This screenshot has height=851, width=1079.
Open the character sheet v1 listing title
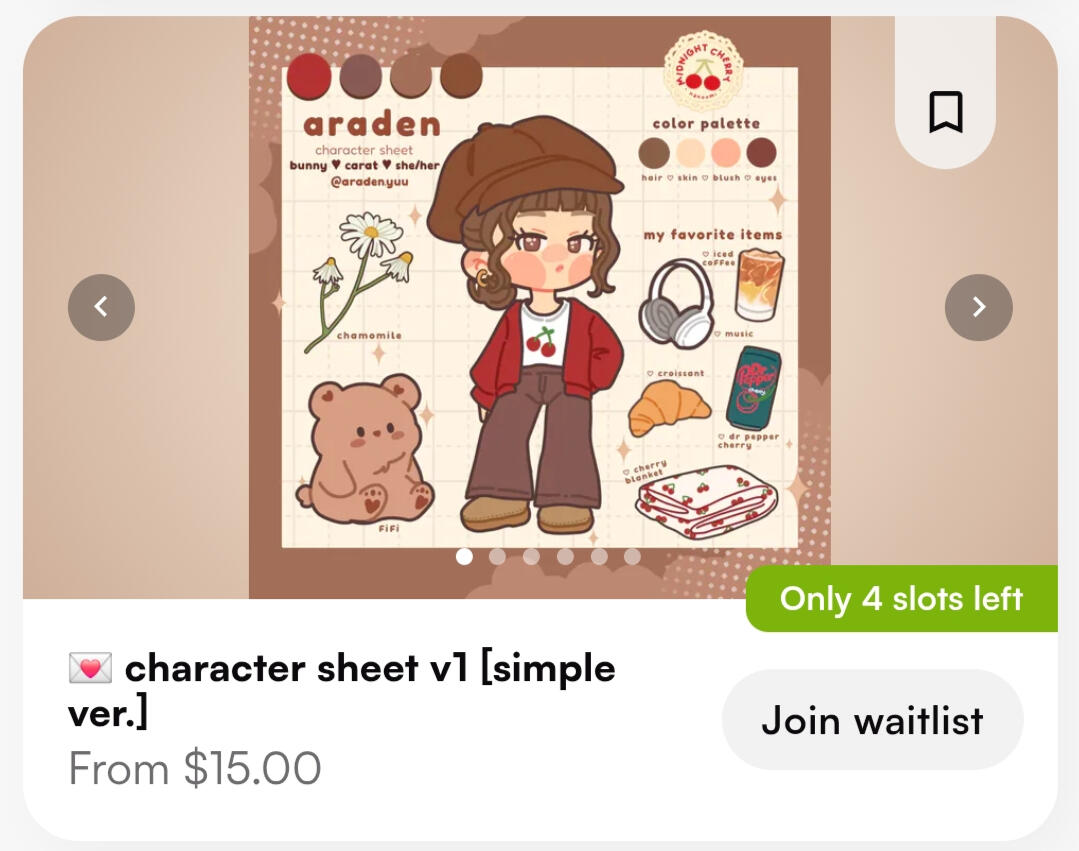pos(340,689)
